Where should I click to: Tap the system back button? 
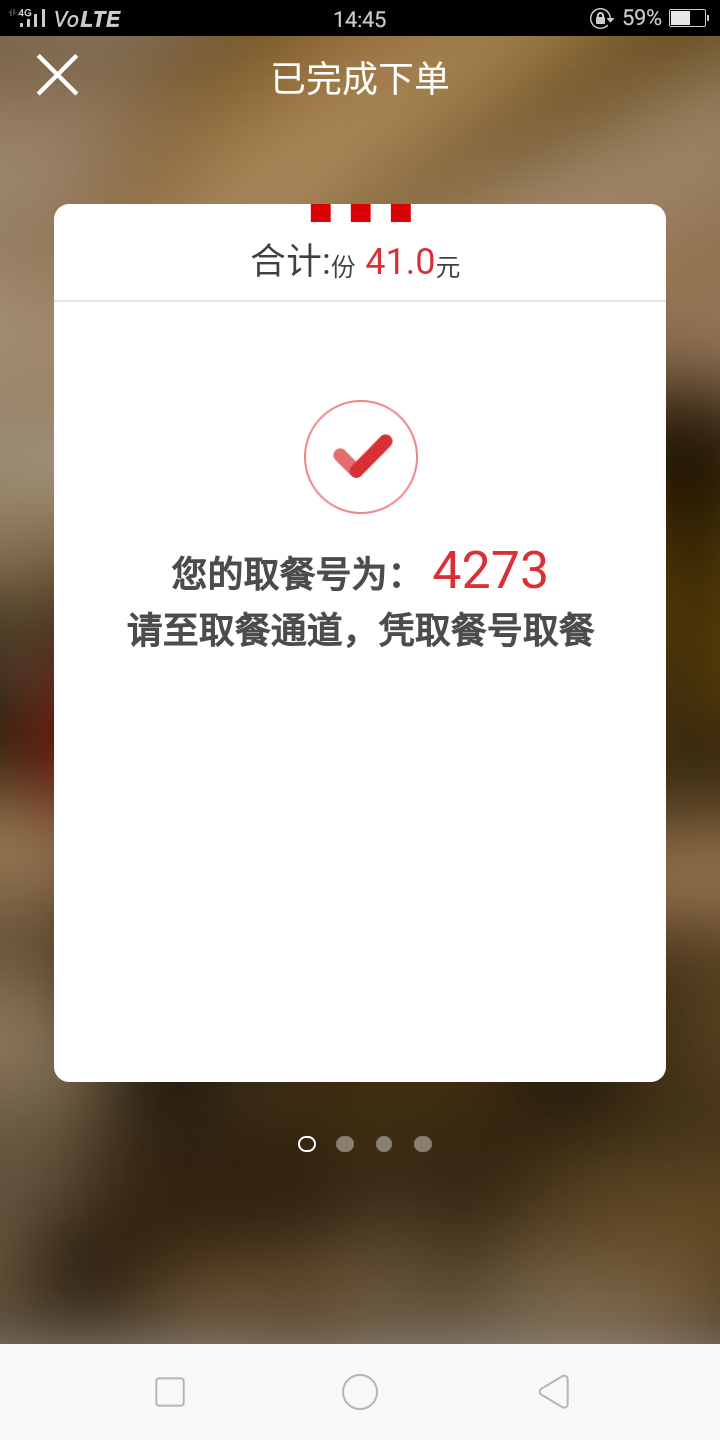pos(553,1392)
